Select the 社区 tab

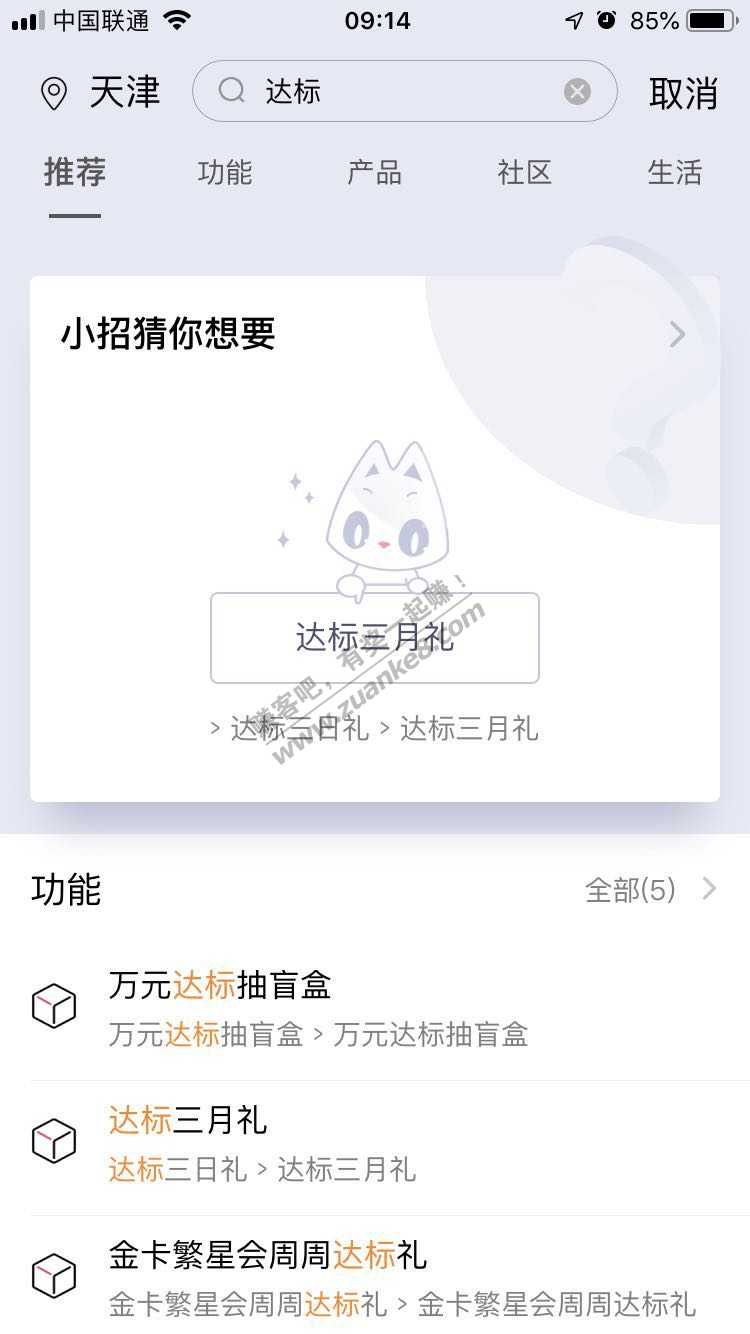pos(525,173)
